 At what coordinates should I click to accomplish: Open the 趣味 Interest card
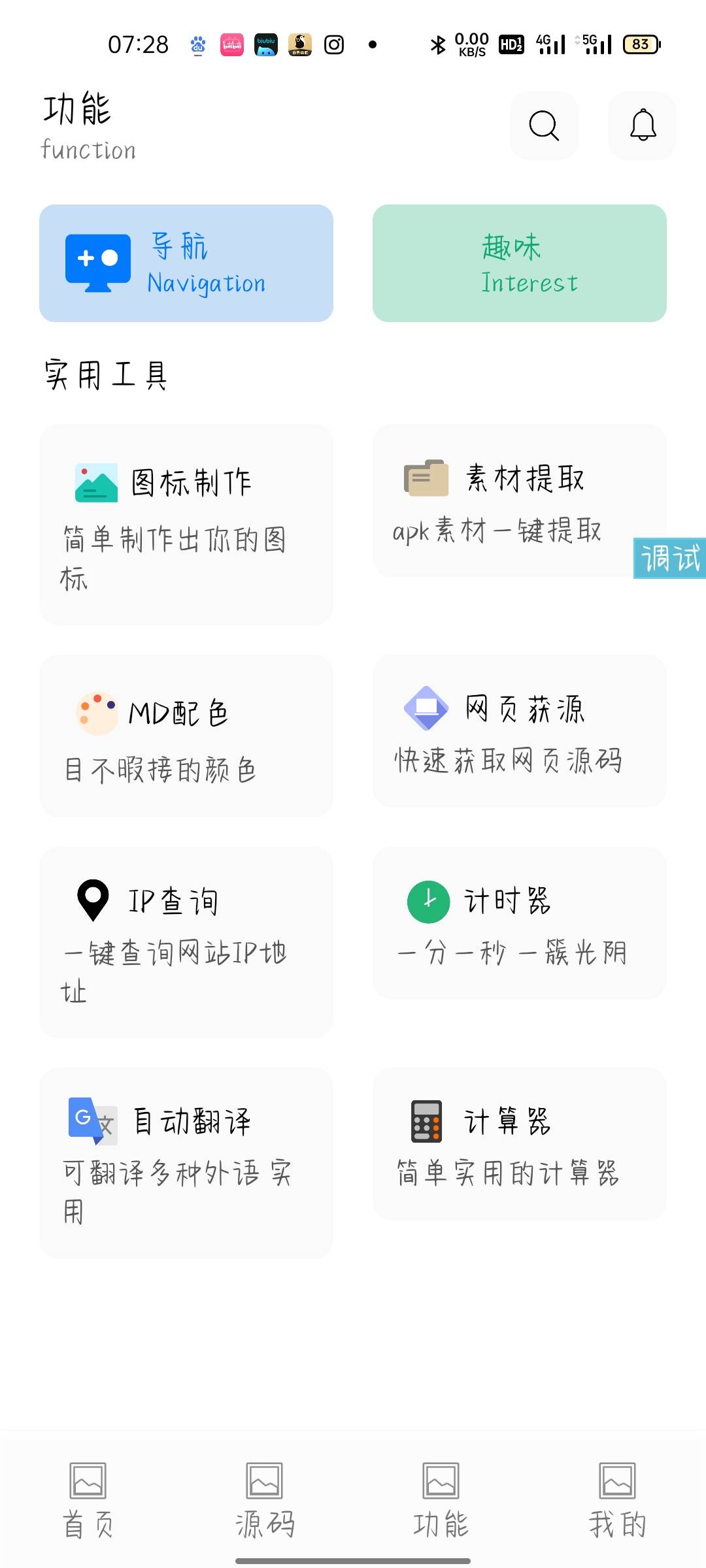(x=520, y=263)
